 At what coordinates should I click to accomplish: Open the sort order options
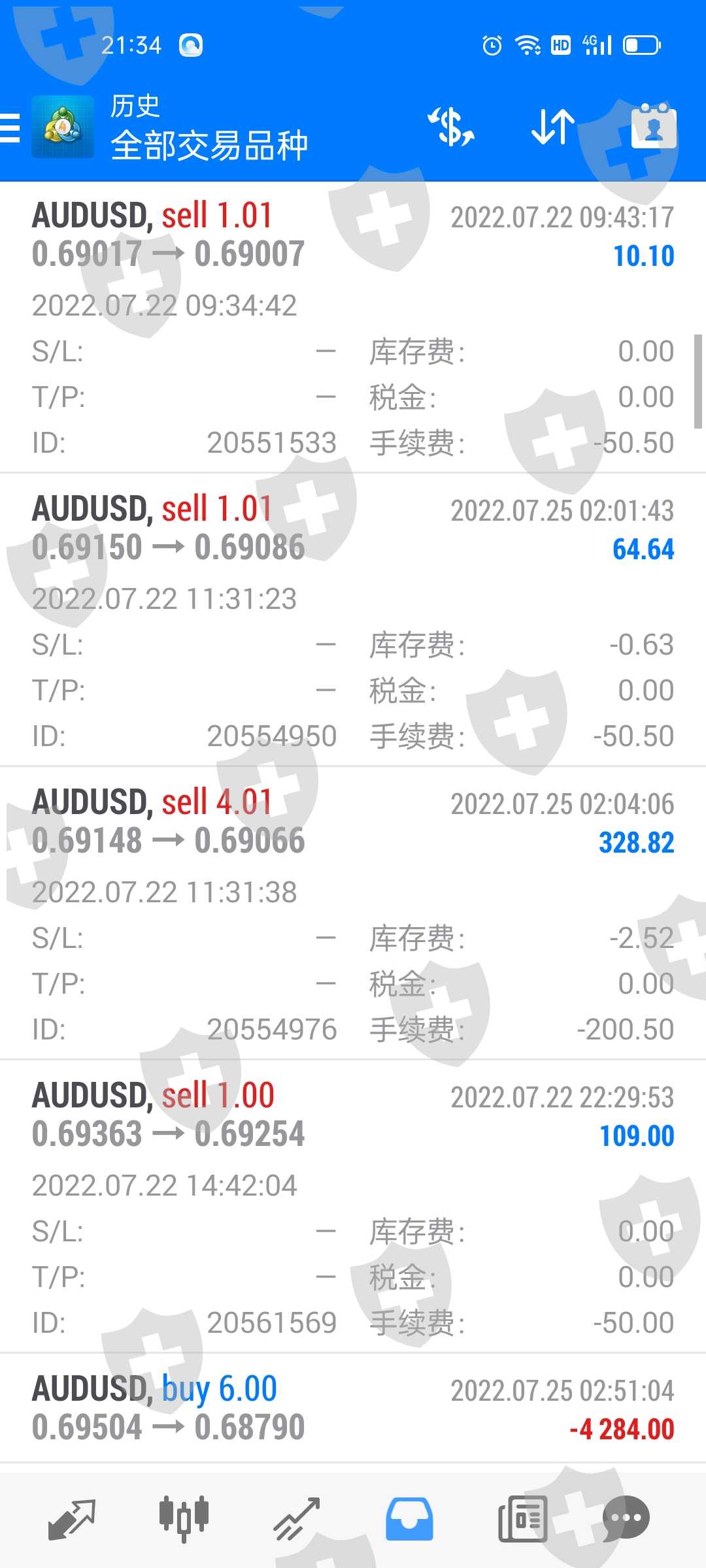[x=552, y=127]
